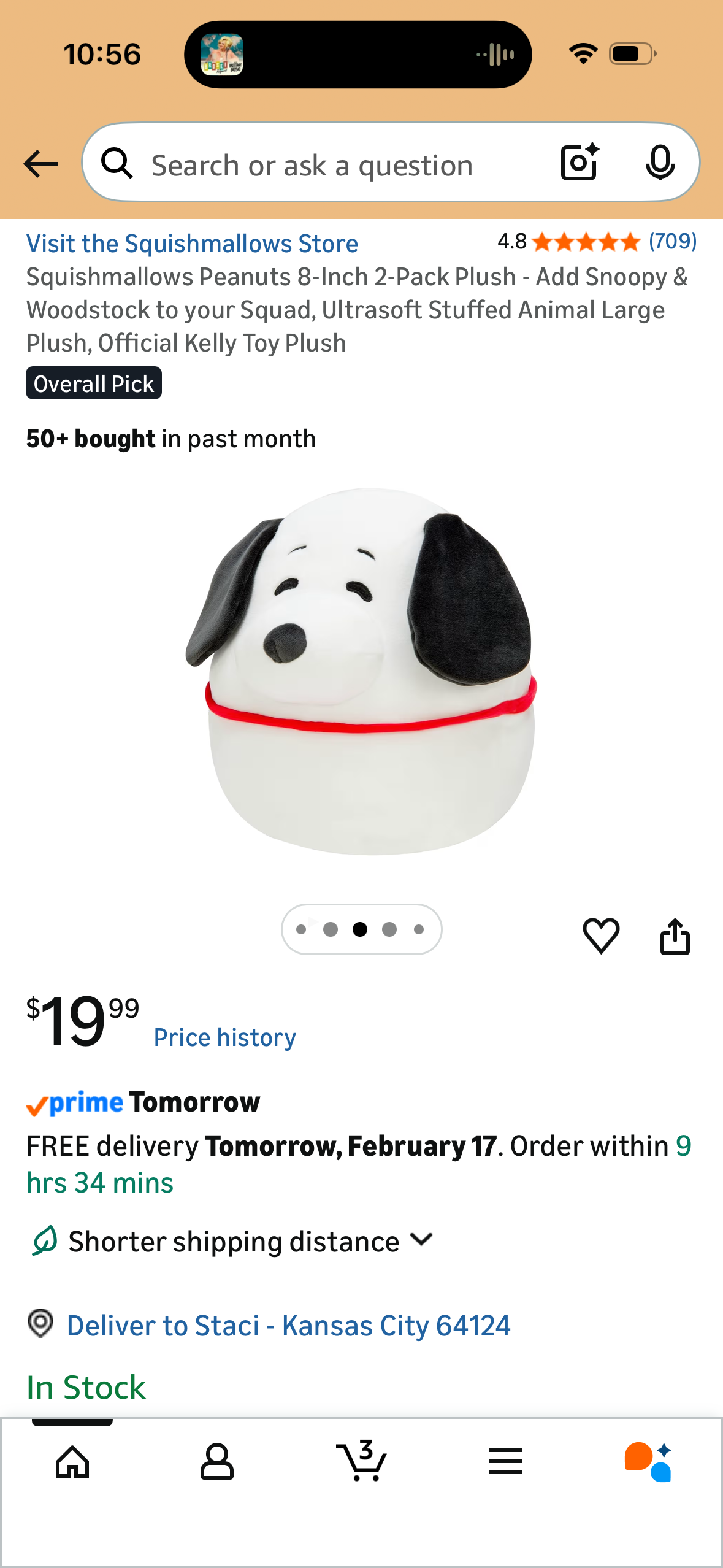Tap the delivery location pin icon
The width and height of the screenshot is (723, 1568).
tap(39, 1325)
